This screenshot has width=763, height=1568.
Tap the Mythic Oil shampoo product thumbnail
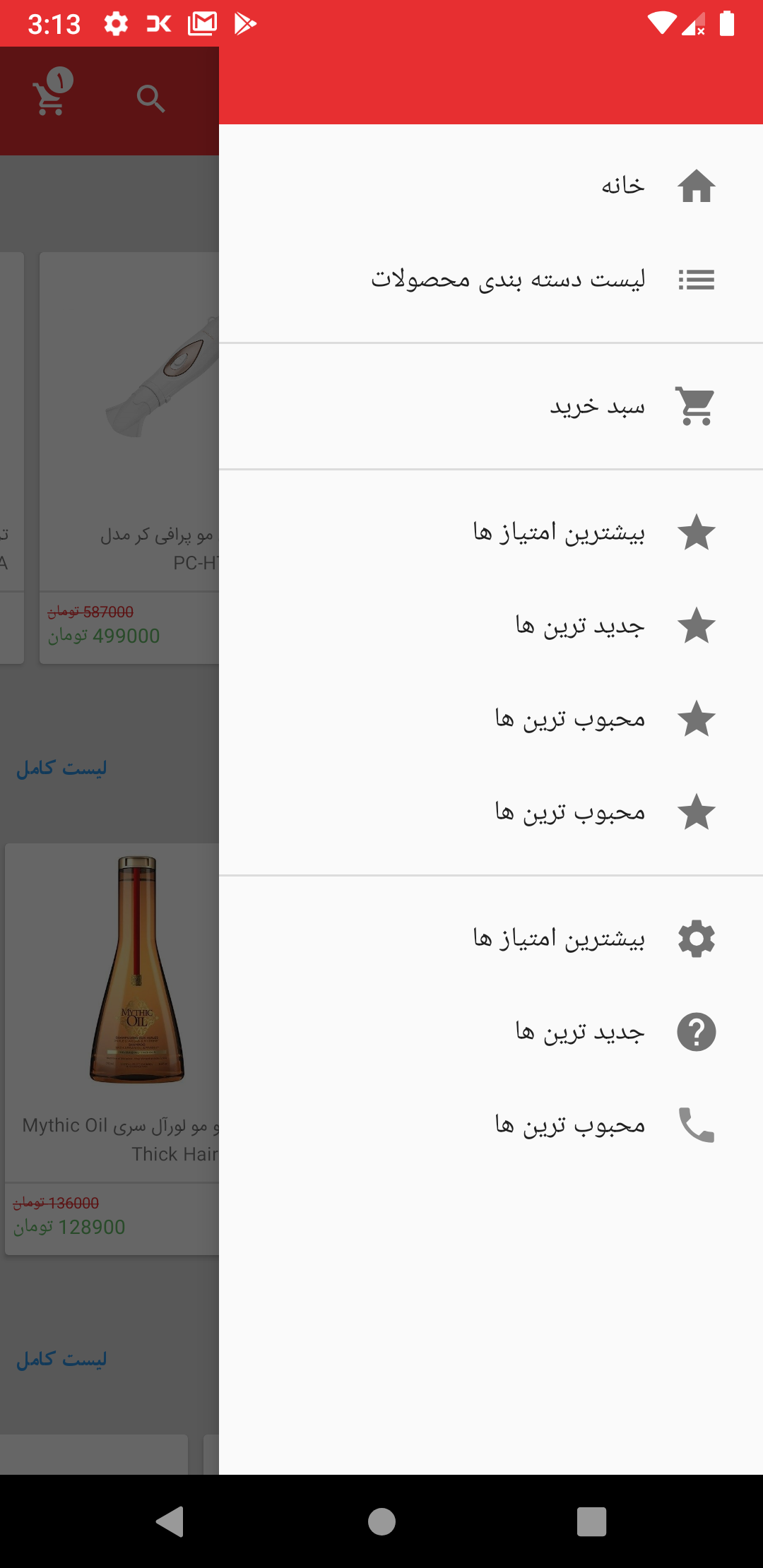pyautogui.click(x=136, y=968)
